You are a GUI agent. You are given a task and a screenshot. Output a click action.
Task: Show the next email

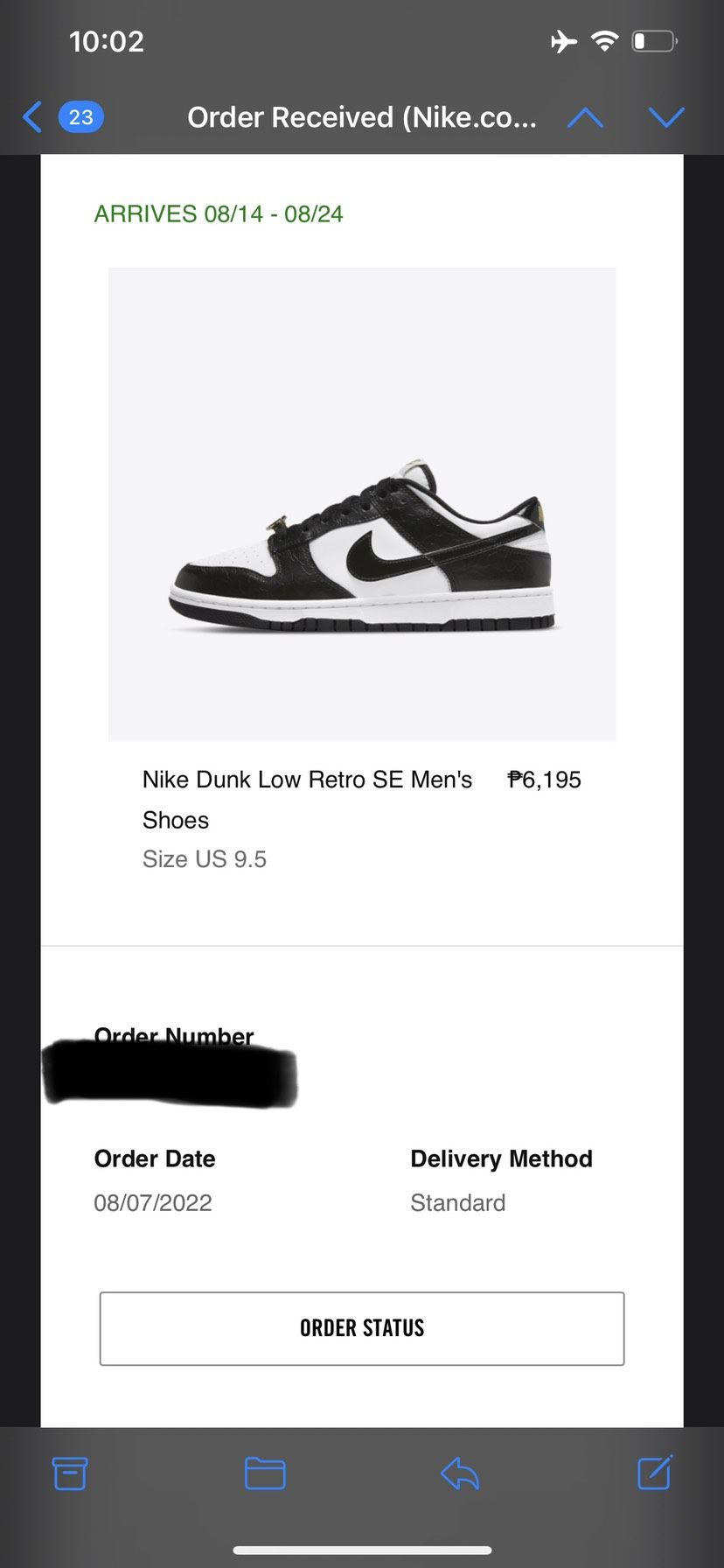666,117
